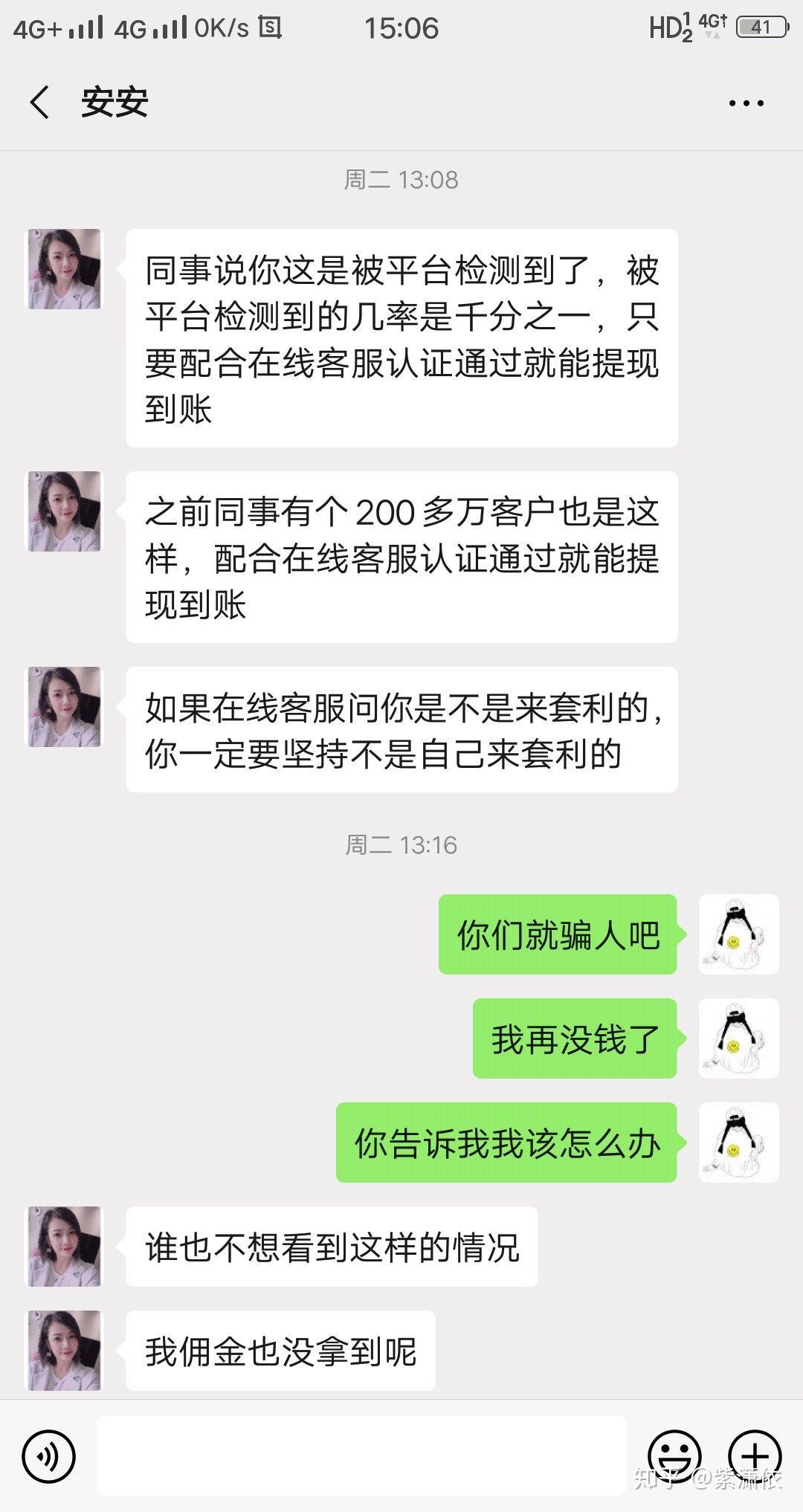Image resolution: width=803 pixels, height=1512 pixels.
Task: Go back from the 安安 chat
Action: coord(40,103)
